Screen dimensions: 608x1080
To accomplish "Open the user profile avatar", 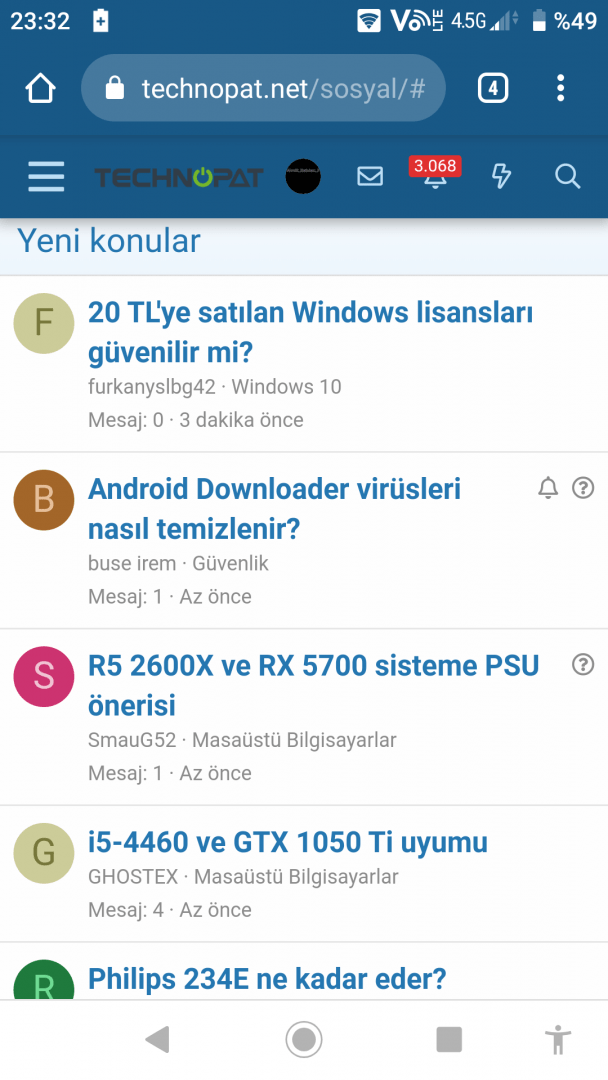I will (303, 177).
